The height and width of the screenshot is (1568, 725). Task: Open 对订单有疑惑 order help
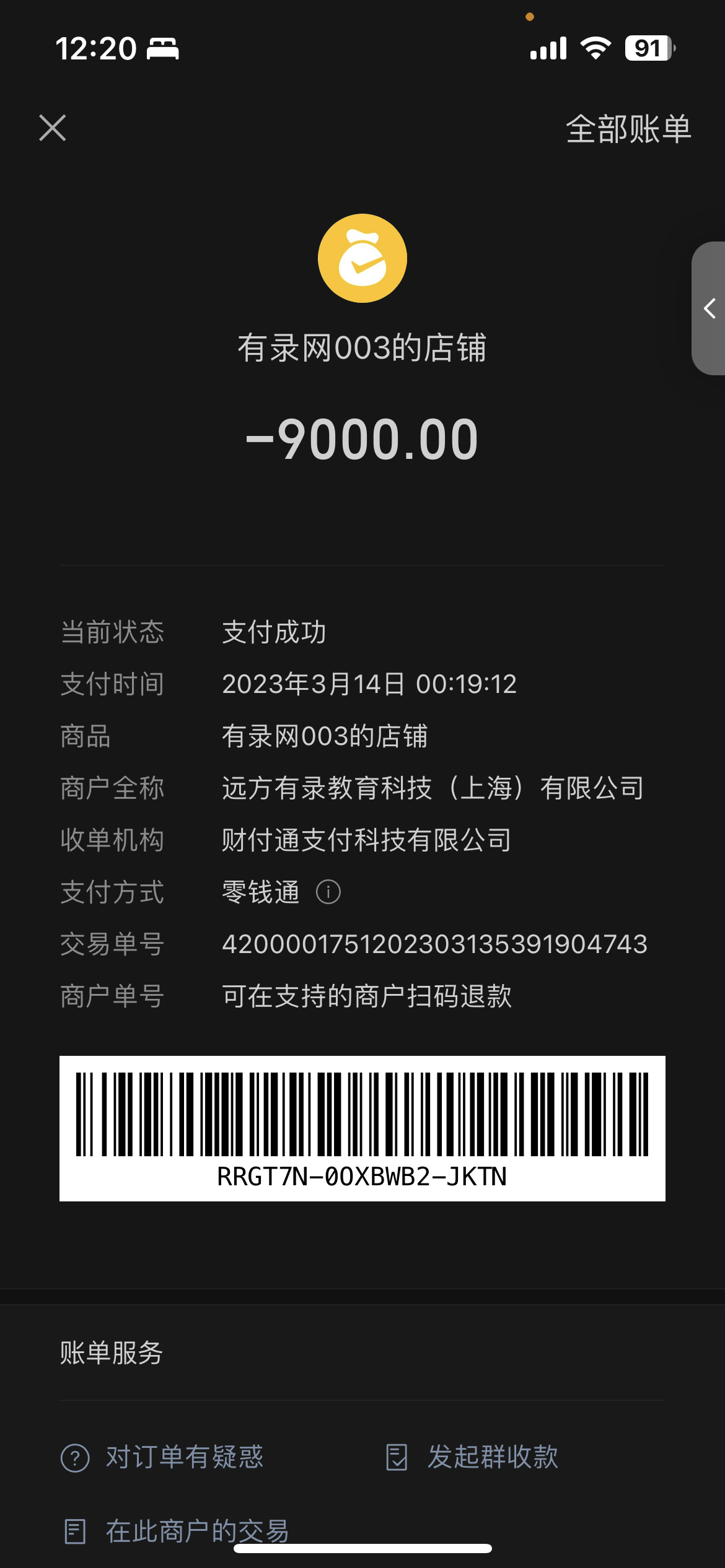[x=162, y=1457]
